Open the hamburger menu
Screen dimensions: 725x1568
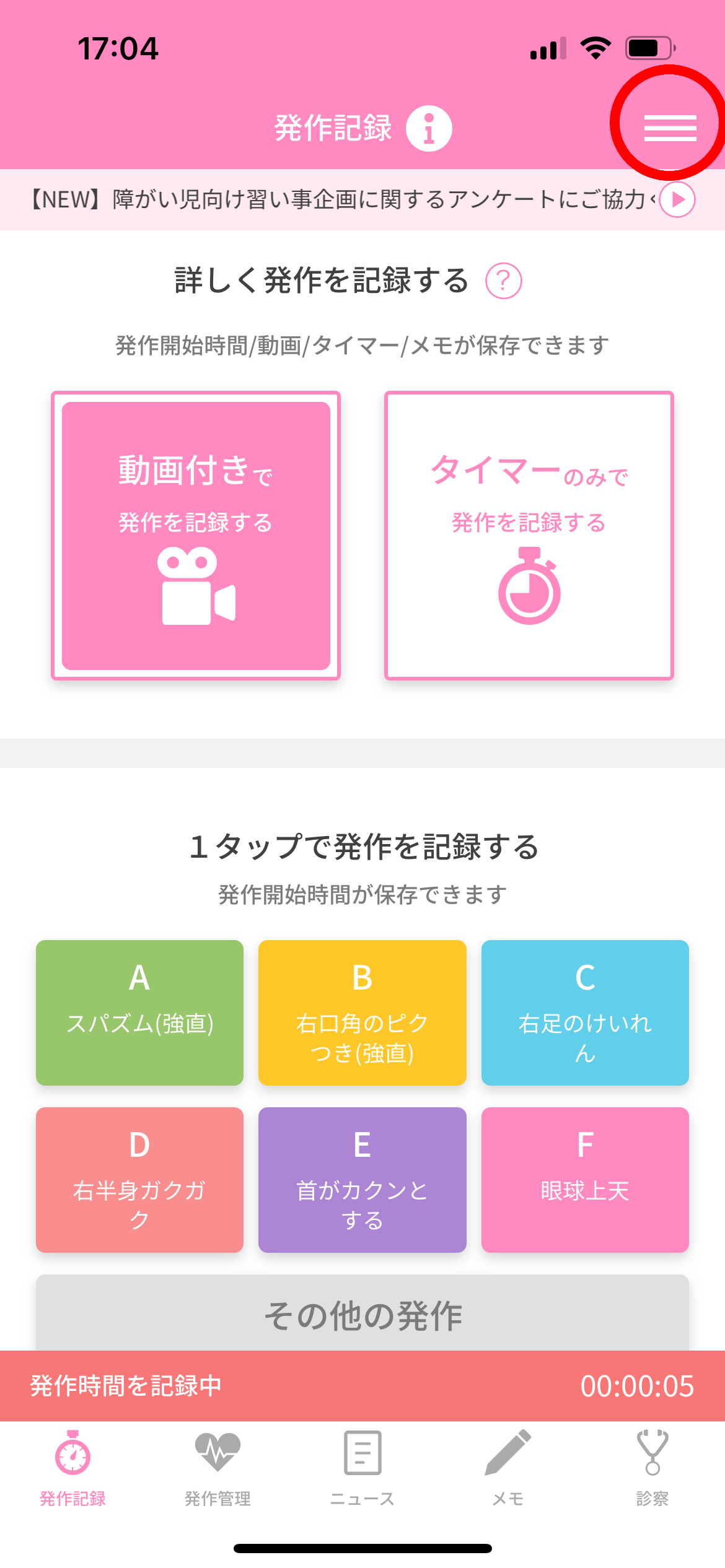(x=670, y=128)
